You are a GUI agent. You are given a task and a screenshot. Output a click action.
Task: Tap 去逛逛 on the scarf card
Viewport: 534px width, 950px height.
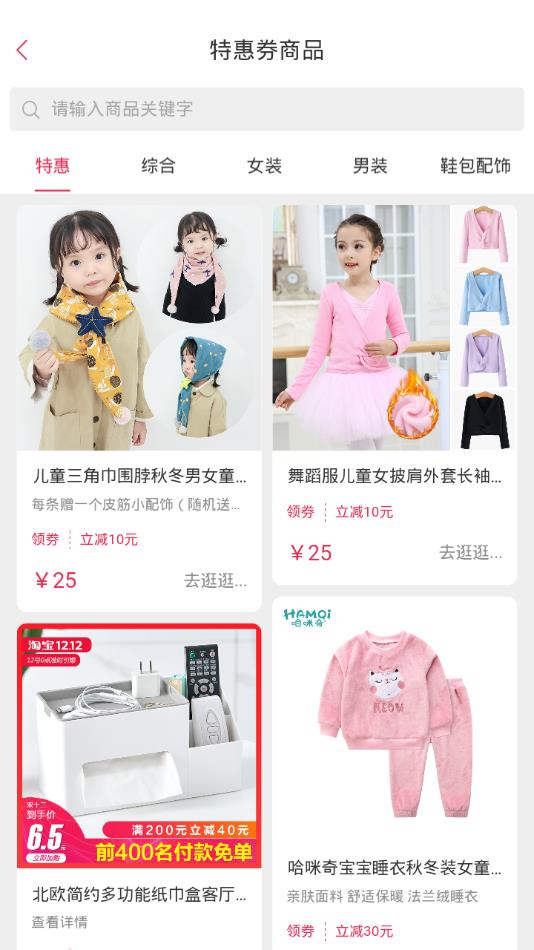pyautogui.click(x=215, y=581)
